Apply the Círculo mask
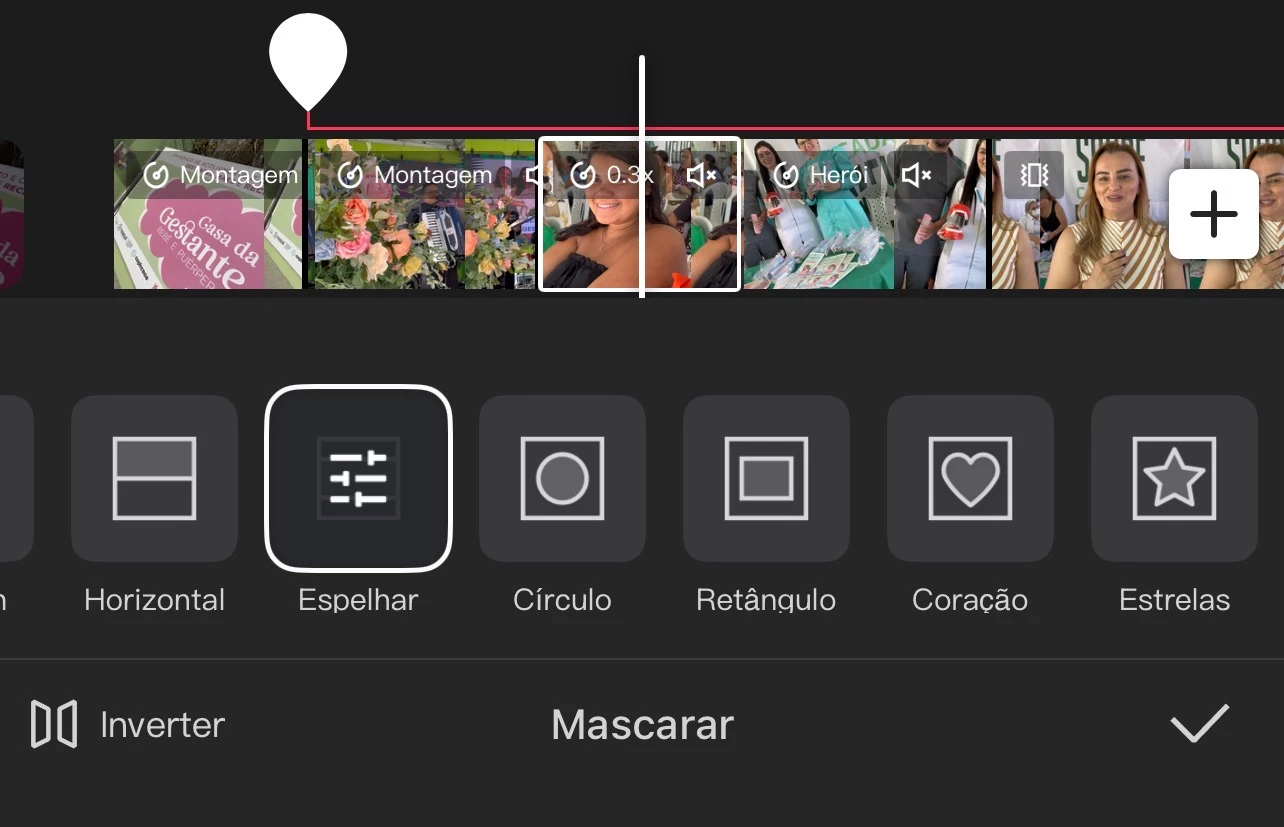Image resolution: width=1284 pixels, height=827 pixels. coord(562,478)
